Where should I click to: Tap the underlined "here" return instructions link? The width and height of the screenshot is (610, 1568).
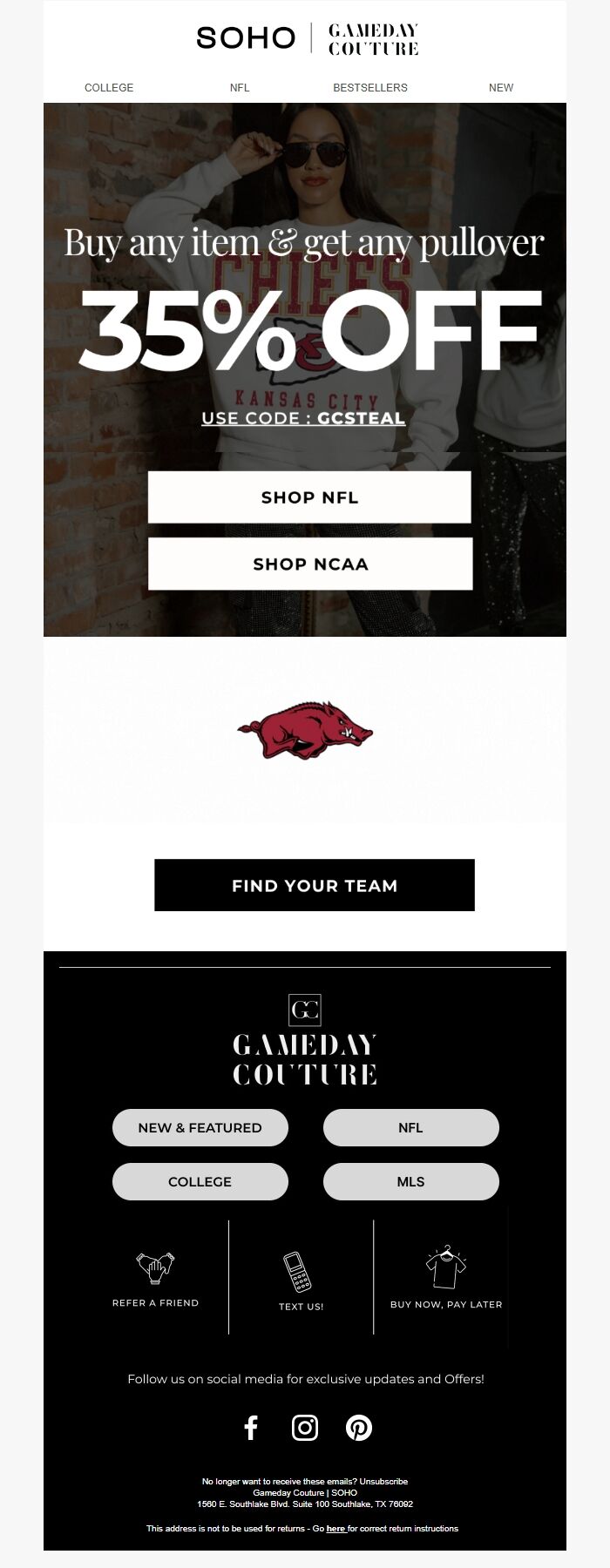[335, 1528]
